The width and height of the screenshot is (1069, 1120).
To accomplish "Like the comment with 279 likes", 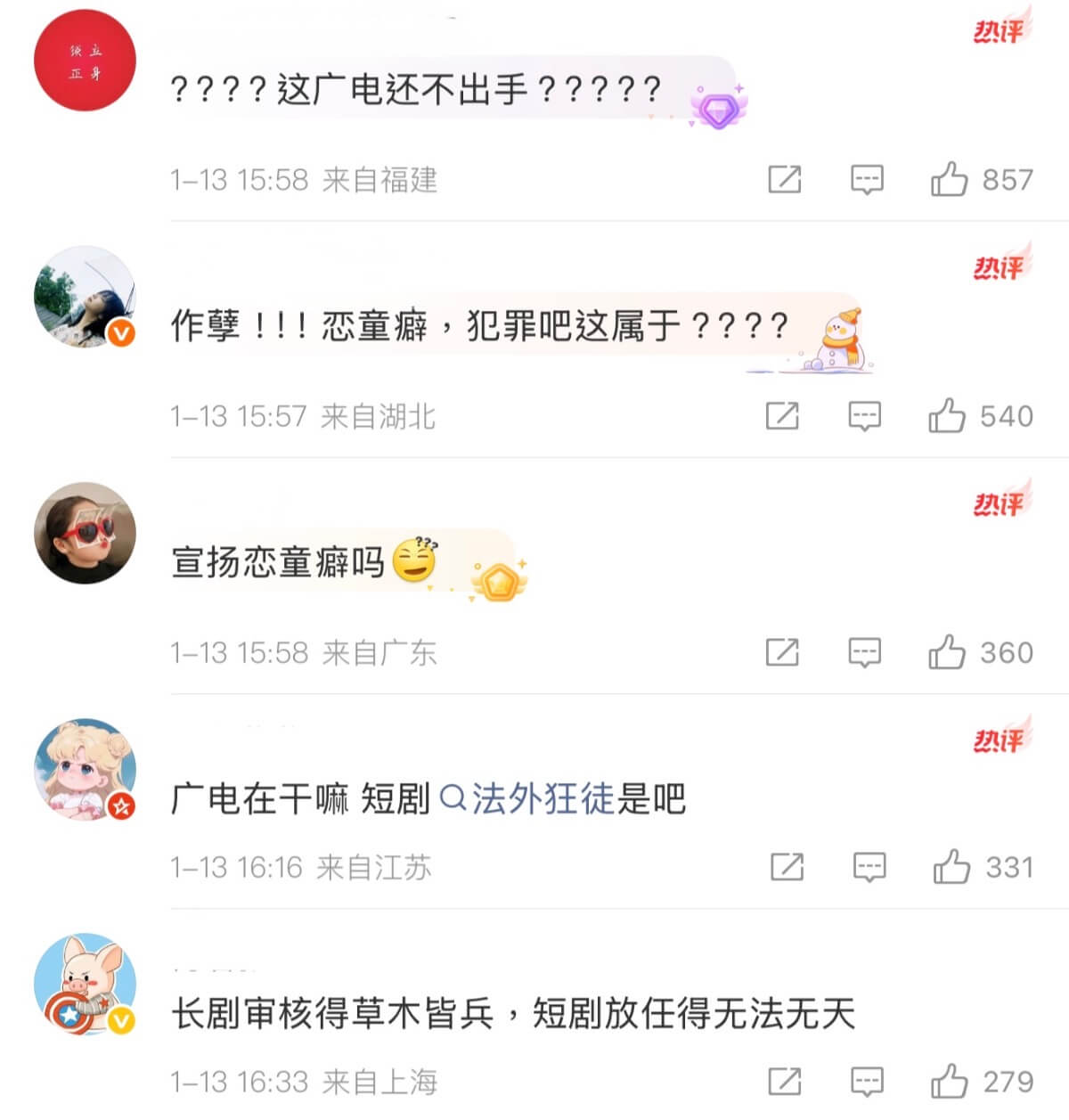I will coord(949,1081).
